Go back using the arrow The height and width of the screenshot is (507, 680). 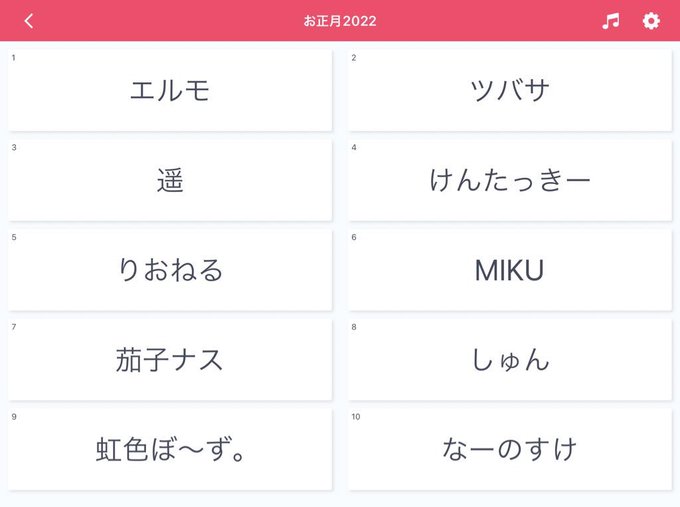(x=29, y=21)
